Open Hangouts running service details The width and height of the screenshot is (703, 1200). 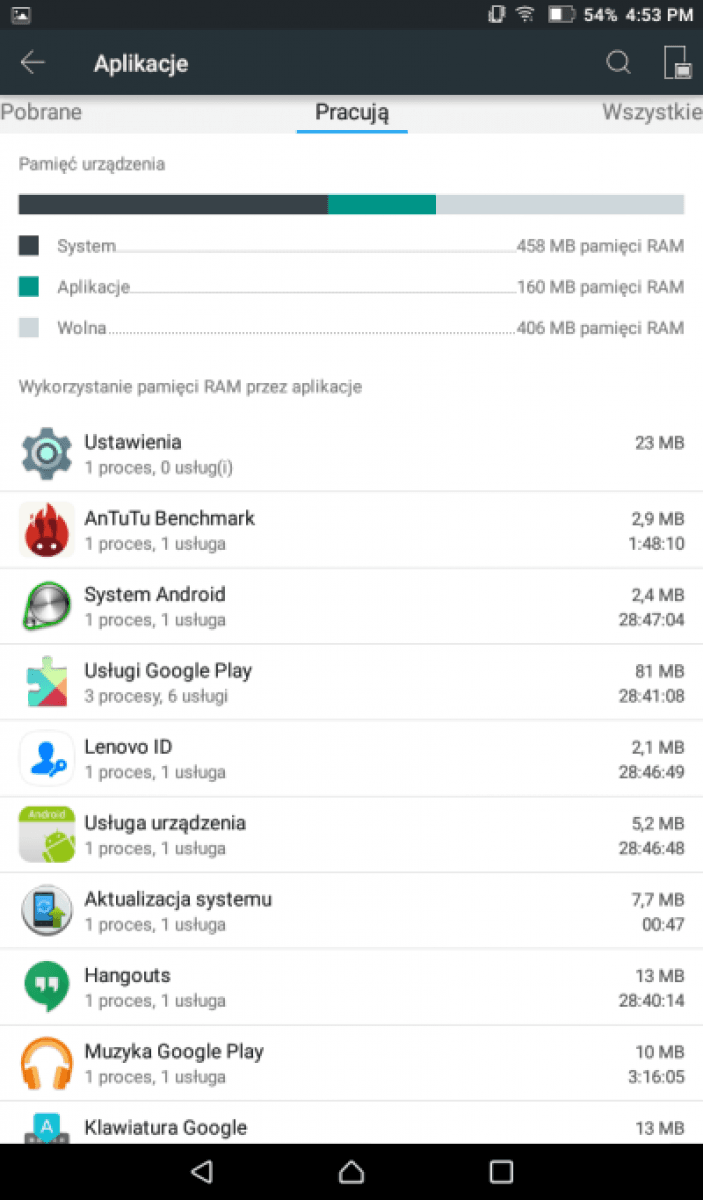(x=351, y=986)
